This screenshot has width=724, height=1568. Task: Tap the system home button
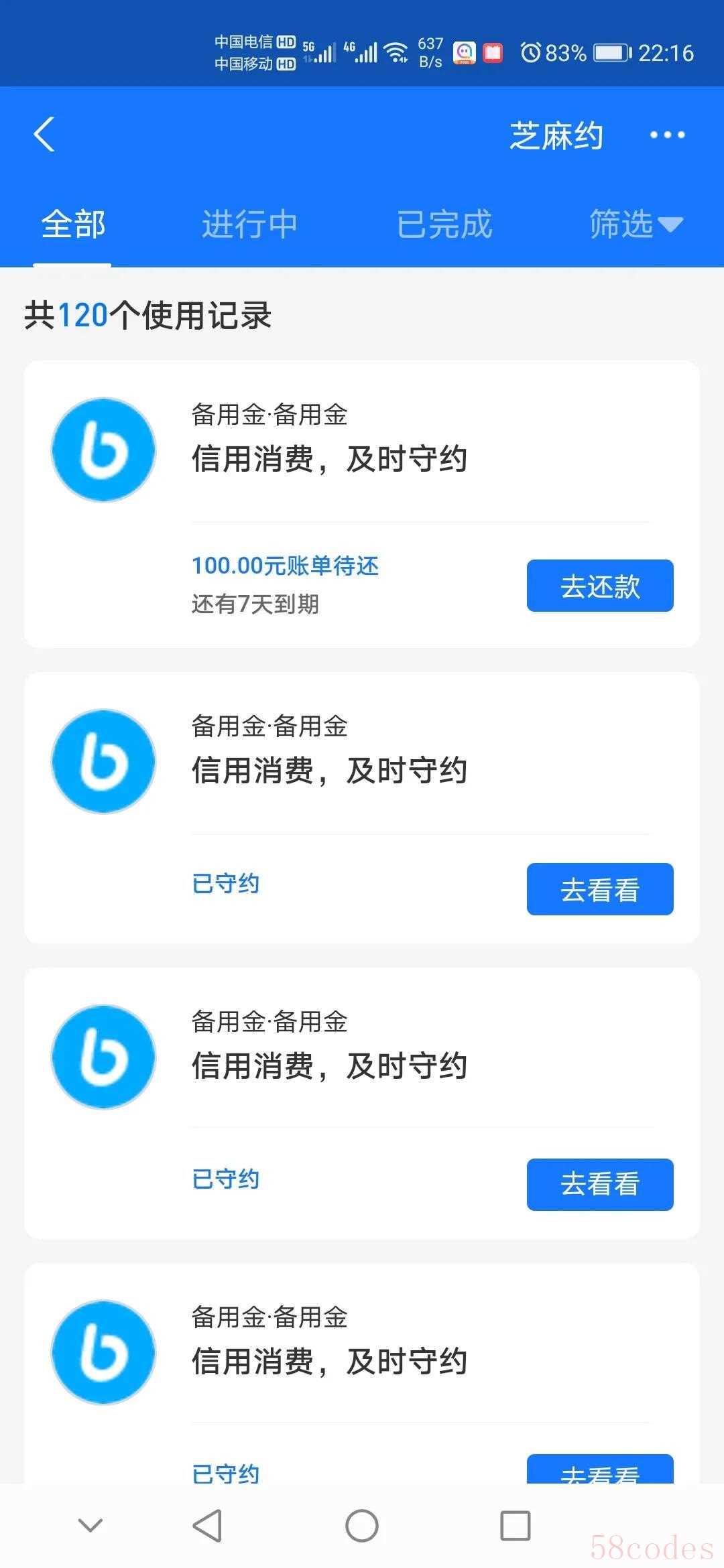(362, 1526)
